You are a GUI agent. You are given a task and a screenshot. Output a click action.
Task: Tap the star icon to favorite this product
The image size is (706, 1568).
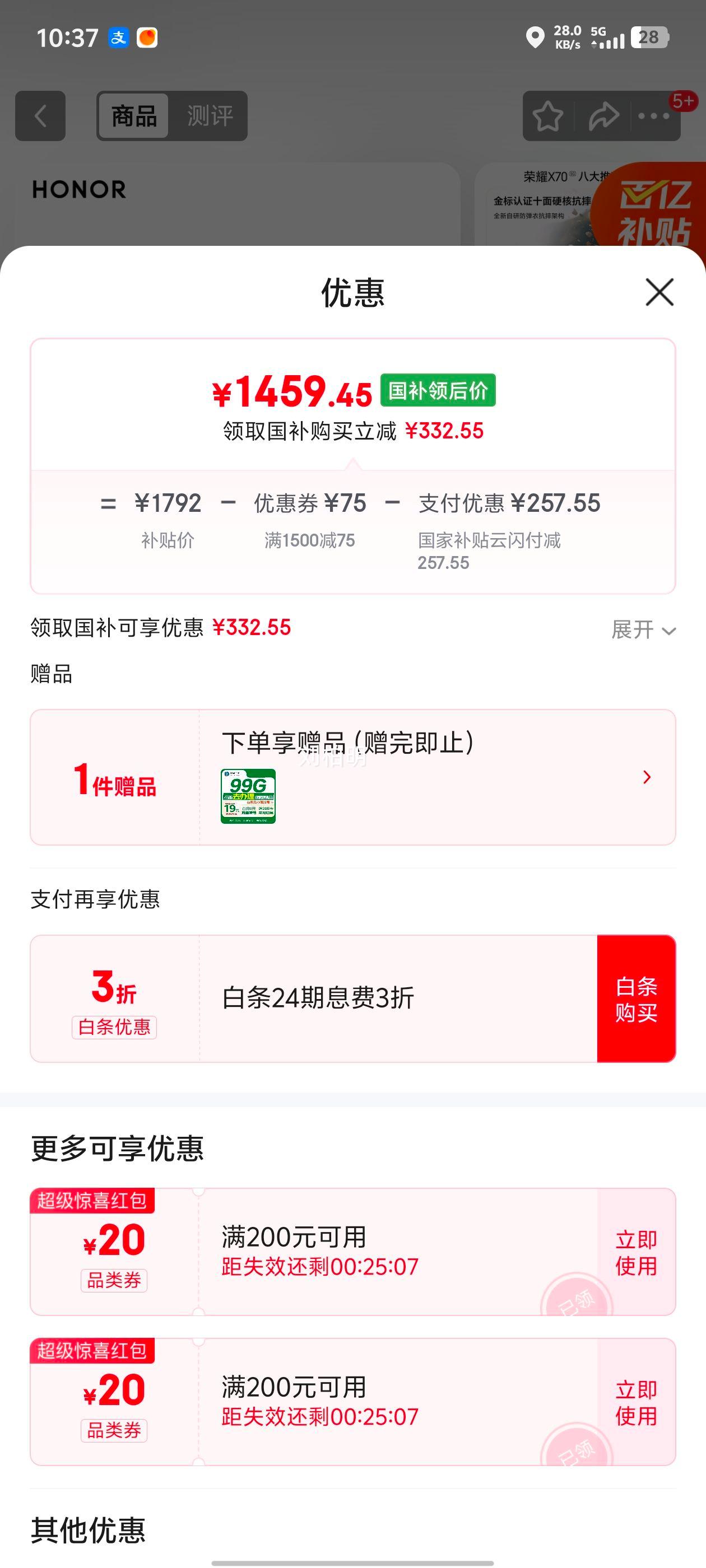pos(547,116)
